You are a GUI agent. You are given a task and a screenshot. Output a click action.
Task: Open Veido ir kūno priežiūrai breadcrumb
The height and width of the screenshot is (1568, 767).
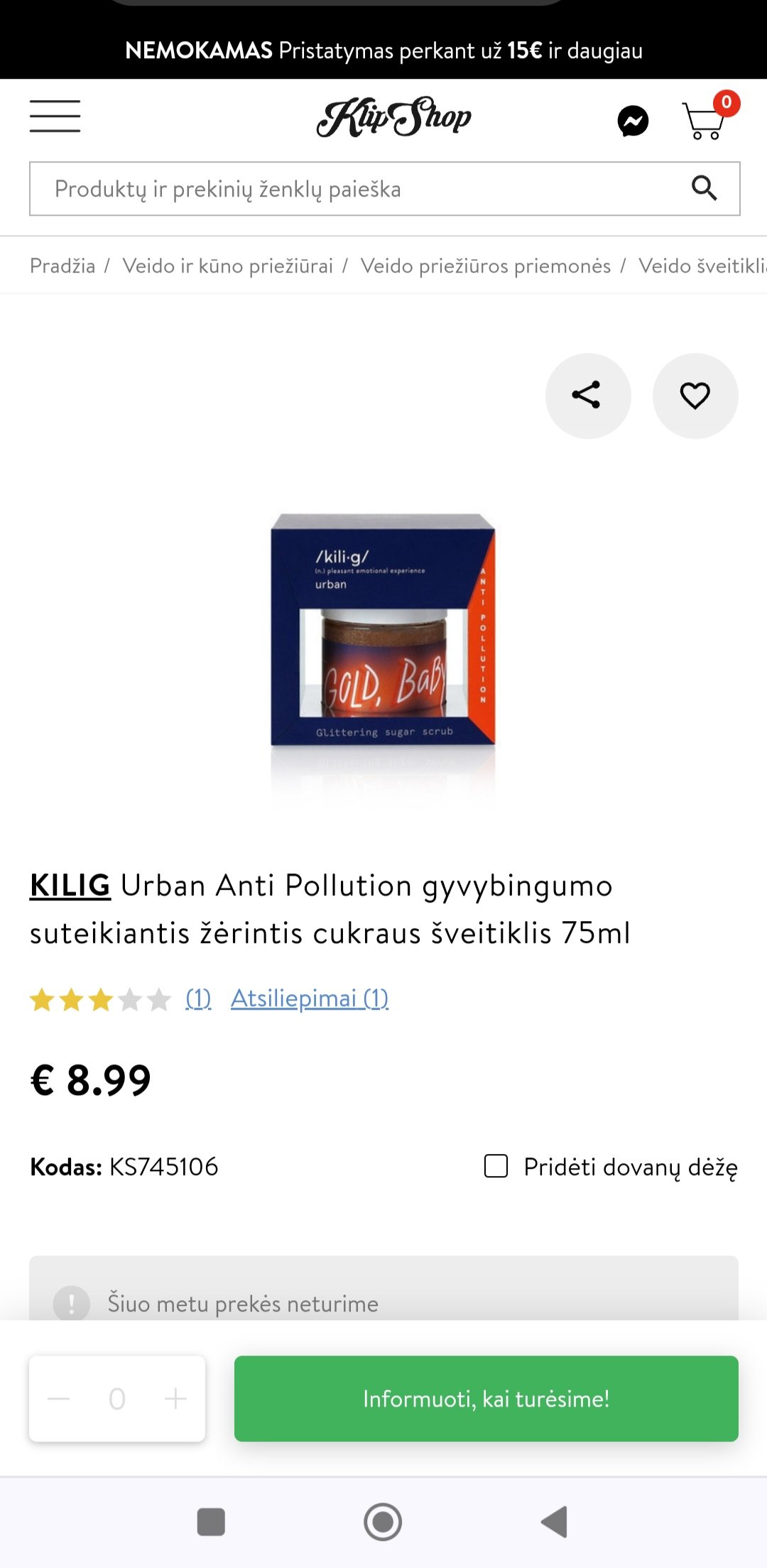coord(227,266)
